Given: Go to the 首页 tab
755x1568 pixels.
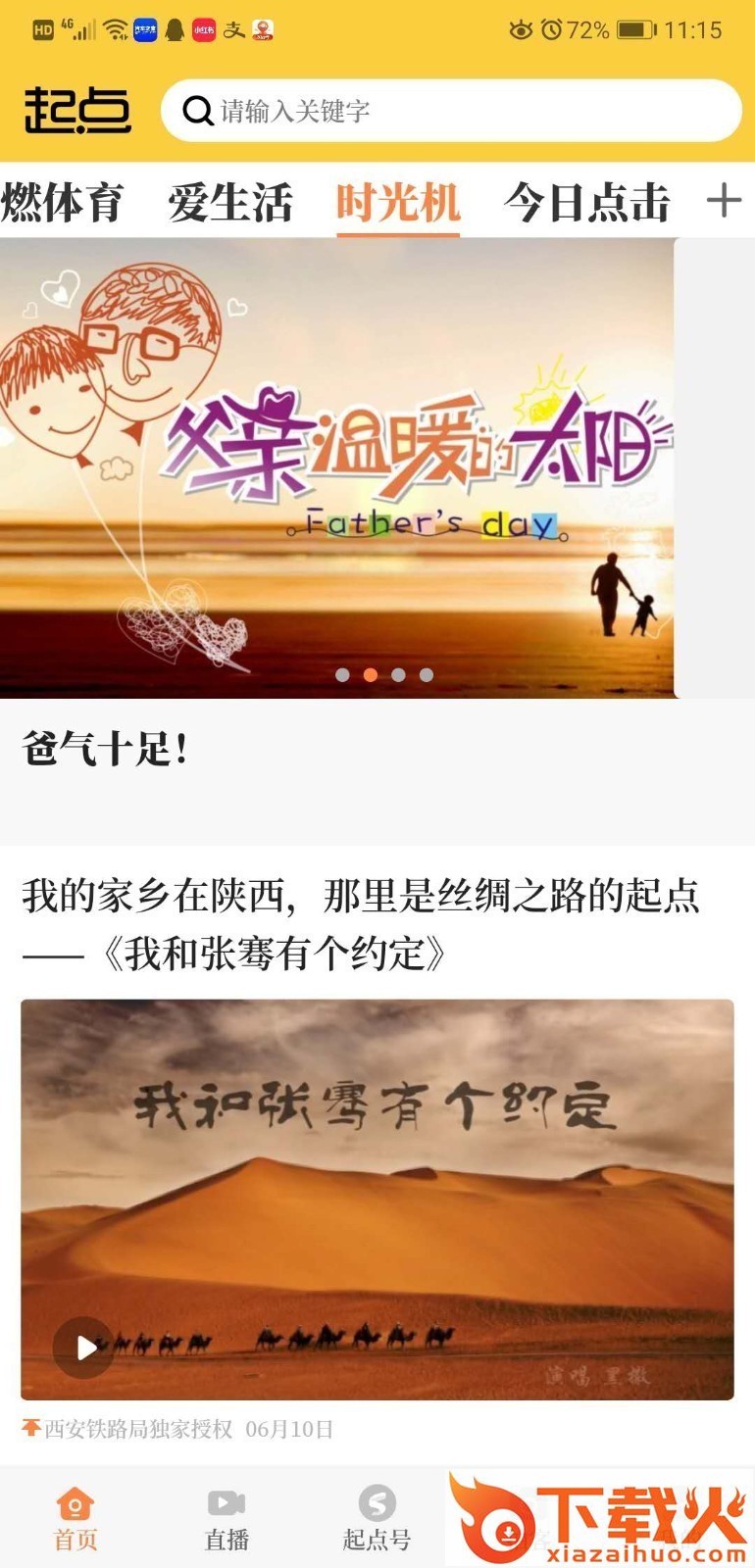Looking at the screenshot, I should 75,1518.
